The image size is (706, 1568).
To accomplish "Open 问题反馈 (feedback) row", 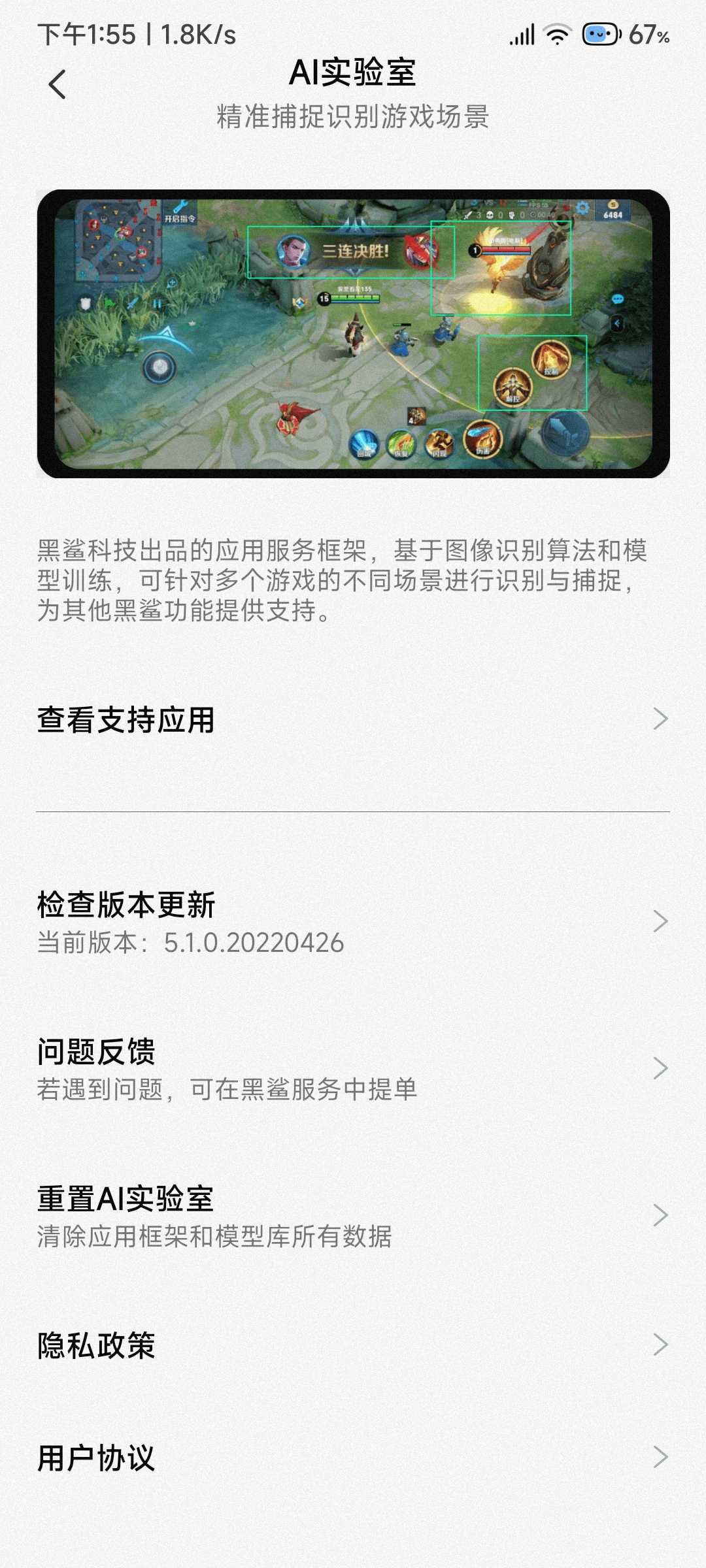I will tap(353, 1068).
